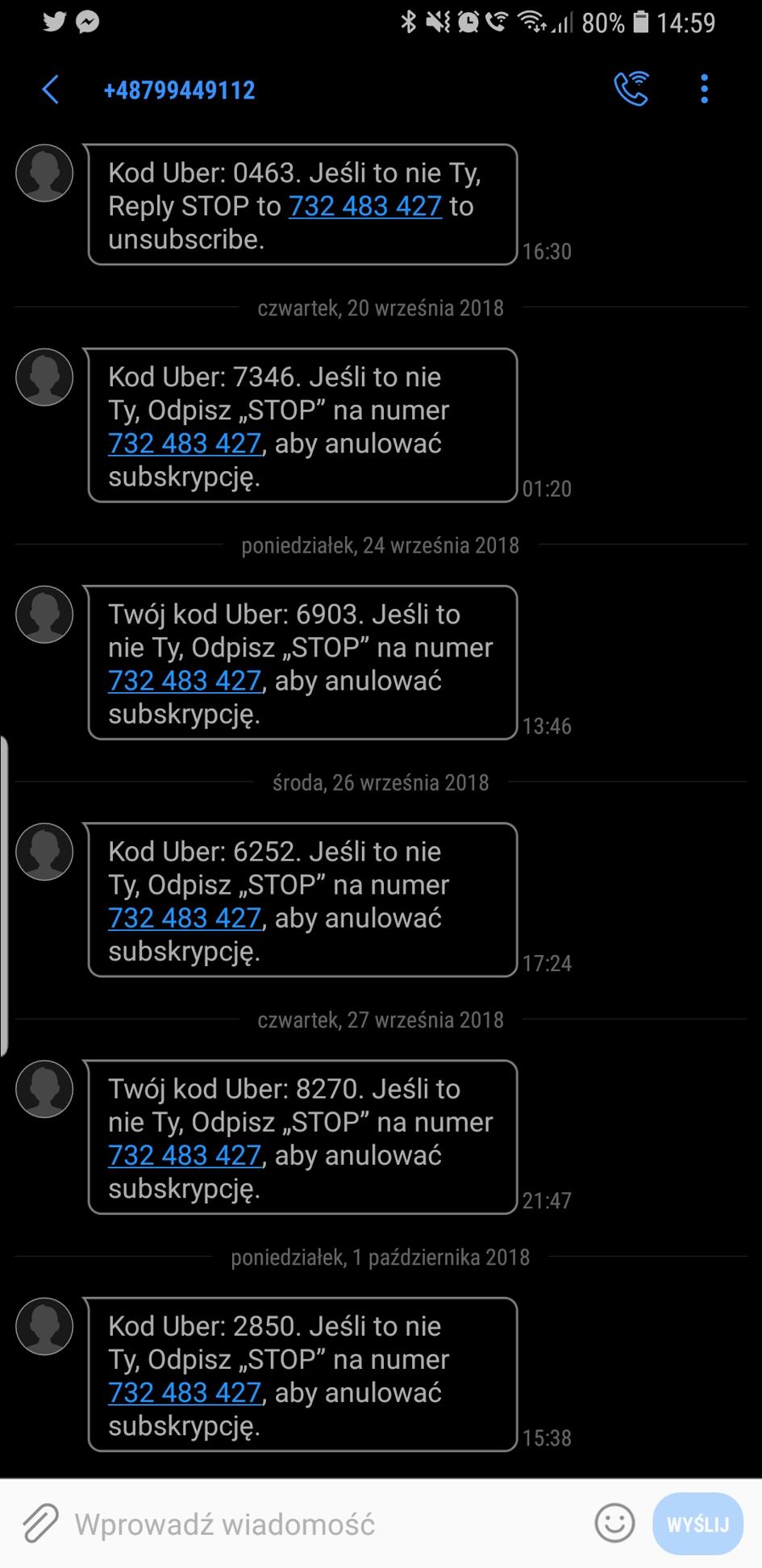Open the phone number link in code 7346 message
The image size is (762, 1568).
click(x=185, y=444)
